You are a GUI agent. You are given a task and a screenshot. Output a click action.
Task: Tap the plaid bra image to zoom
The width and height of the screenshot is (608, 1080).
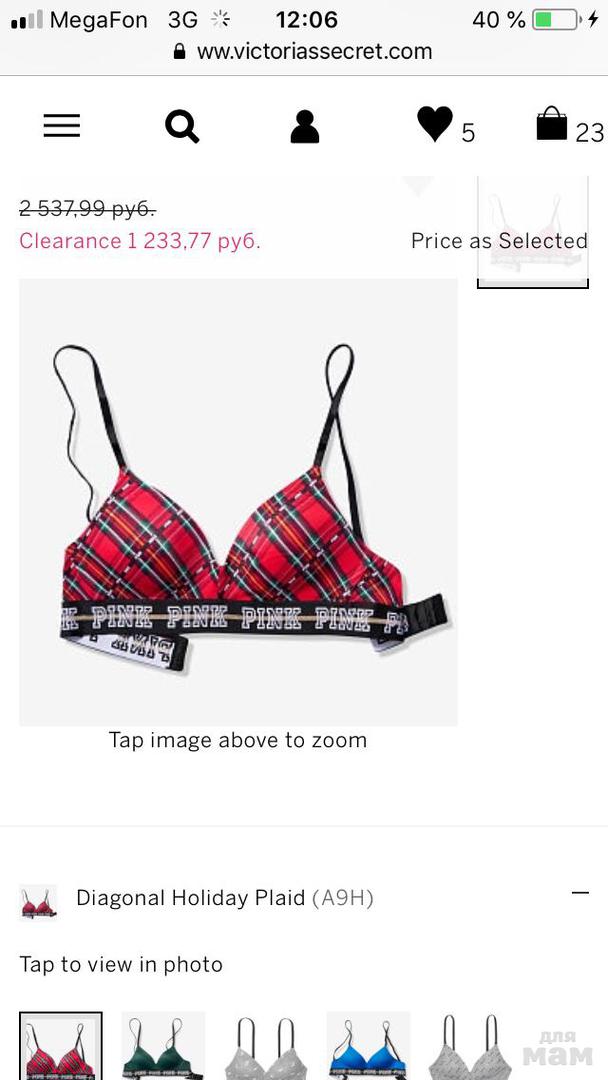coord(238,501)
